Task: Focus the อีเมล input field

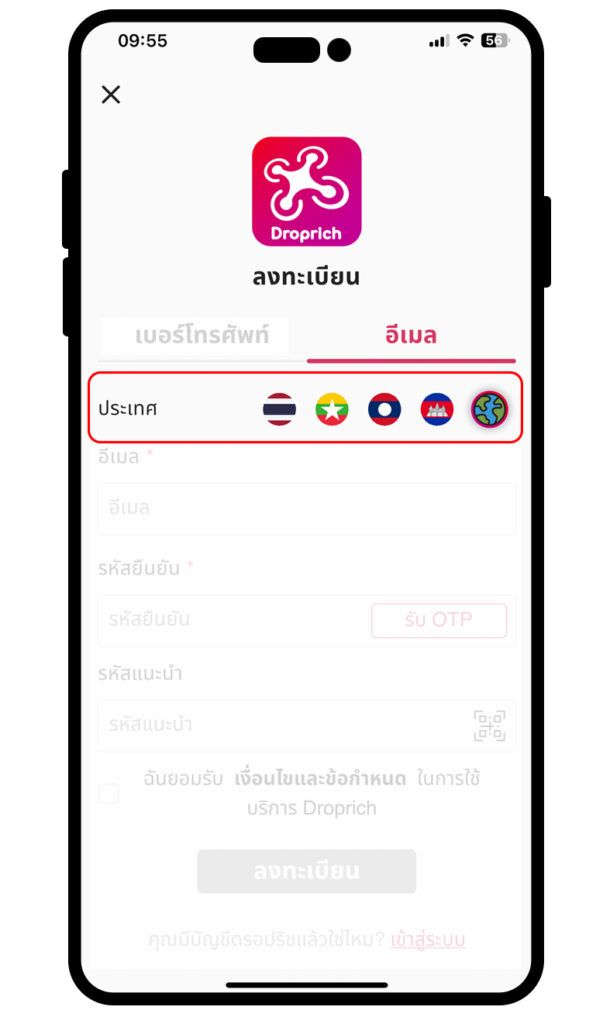Action: click(x=306, y=508)
